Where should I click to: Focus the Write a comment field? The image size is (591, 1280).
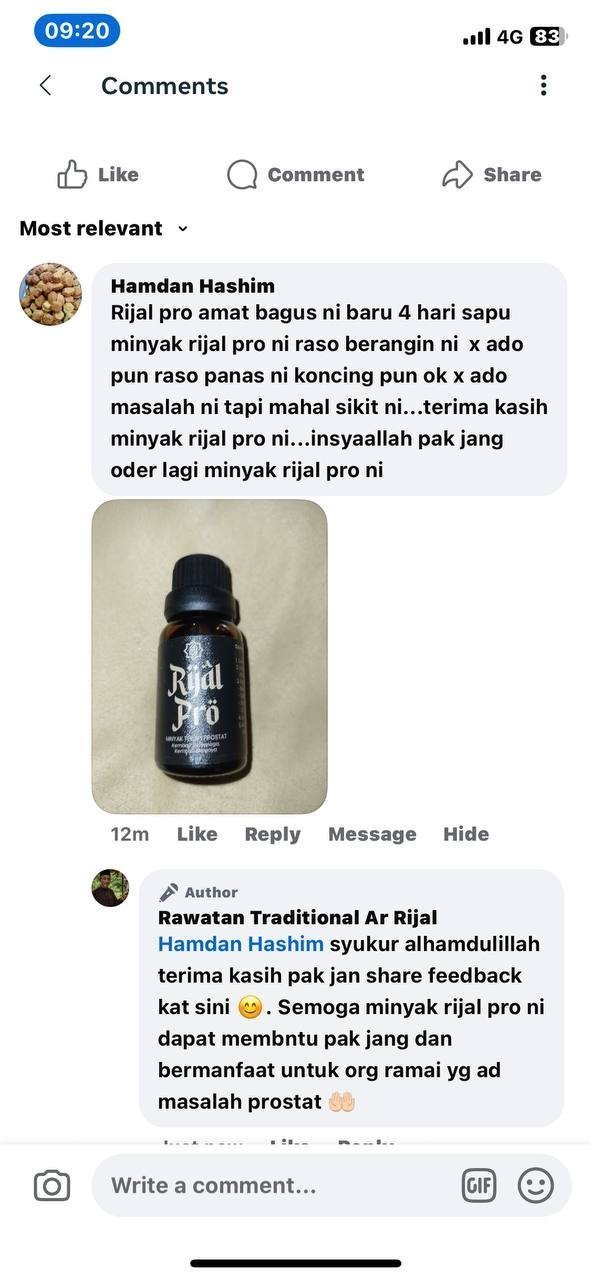pyautogui.click(x=275, y=1186)
